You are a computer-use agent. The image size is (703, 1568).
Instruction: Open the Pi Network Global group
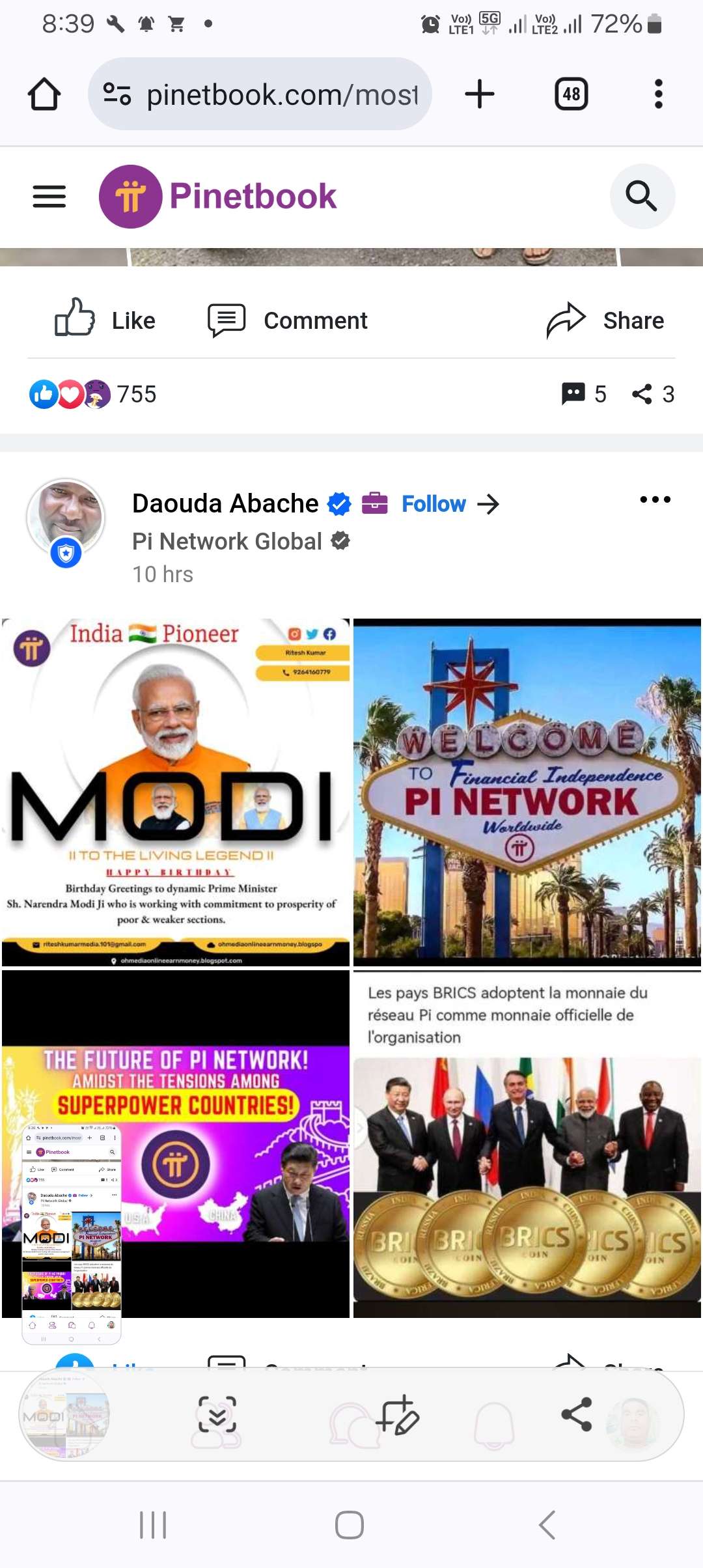[227, 541]
